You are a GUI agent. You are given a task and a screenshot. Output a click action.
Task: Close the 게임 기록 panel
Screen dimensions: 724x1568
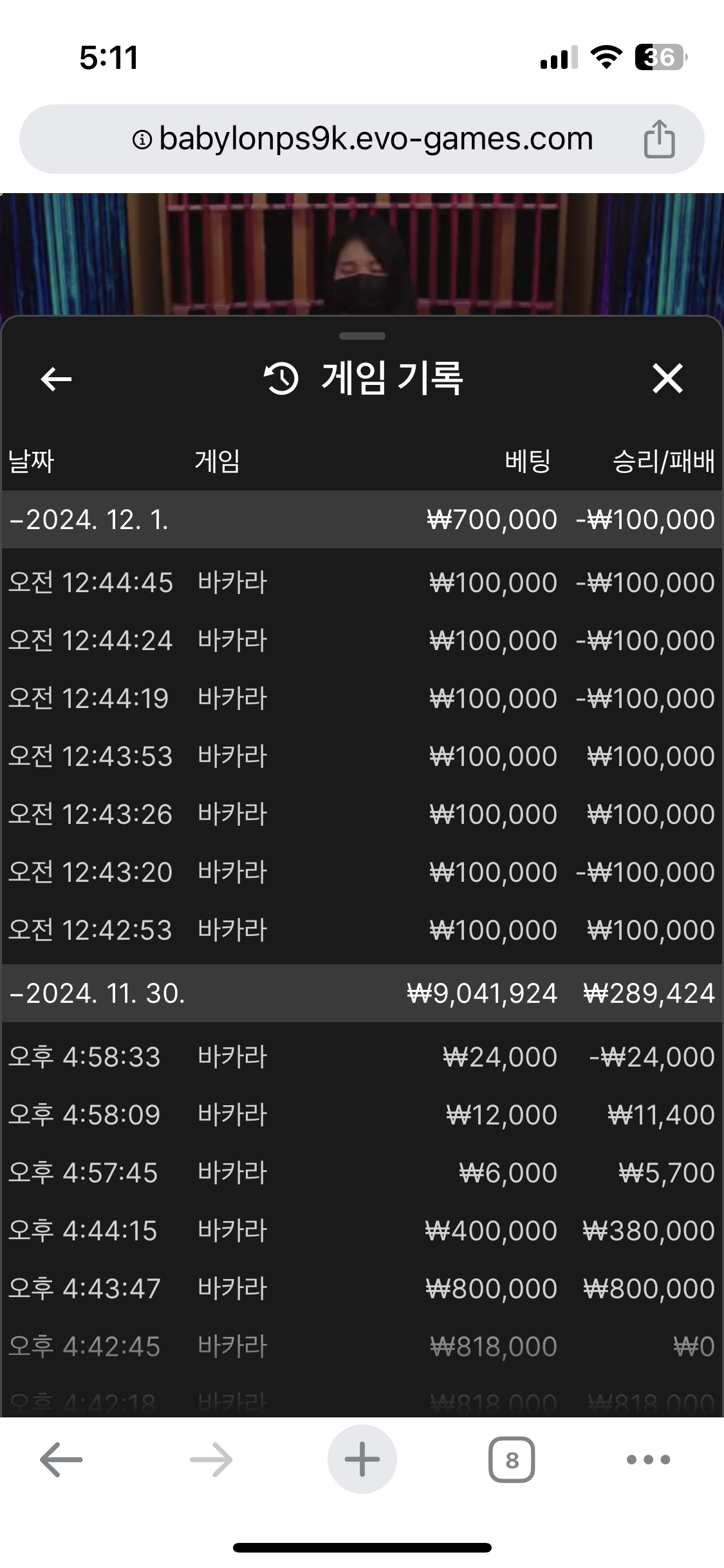point(667,378)
